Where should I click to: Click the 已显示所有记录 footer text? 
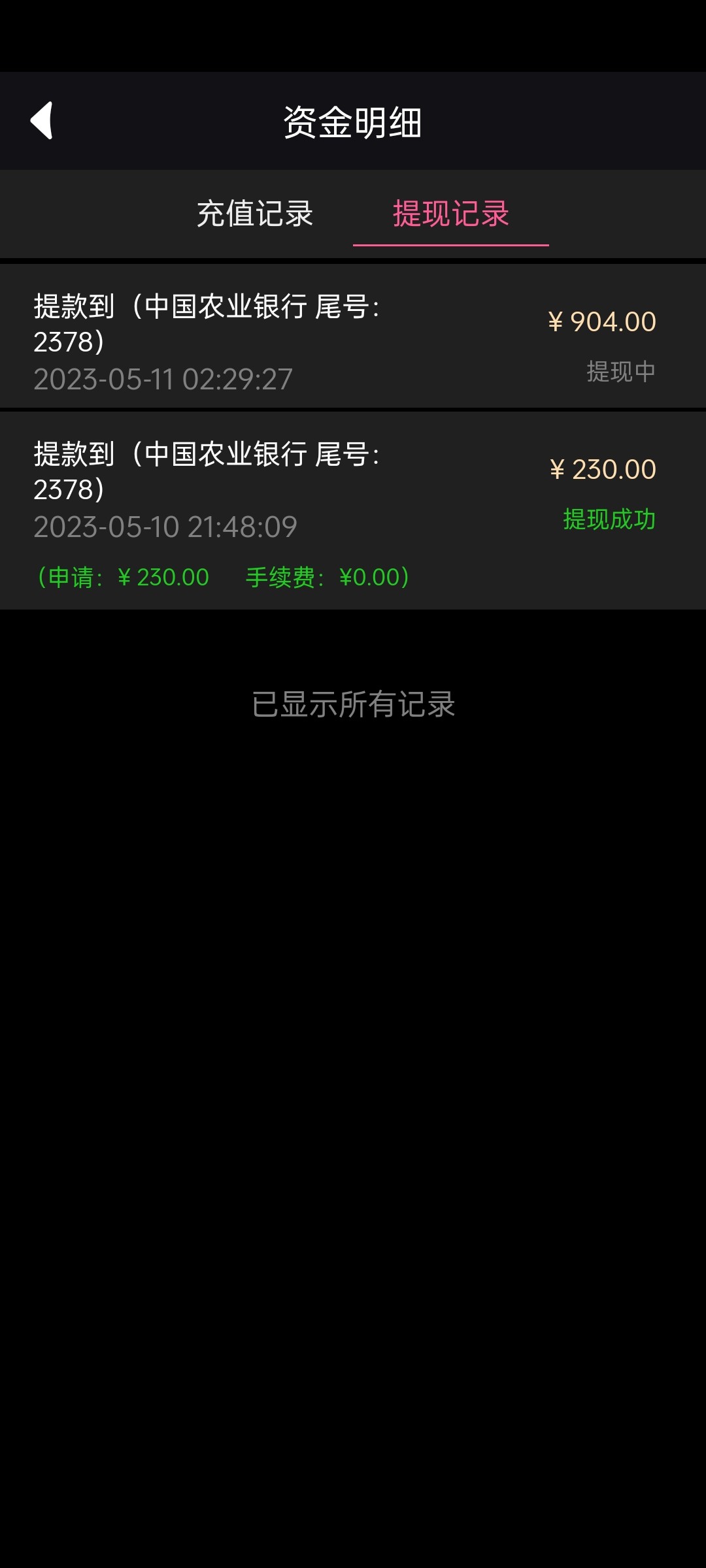[353, 704]
